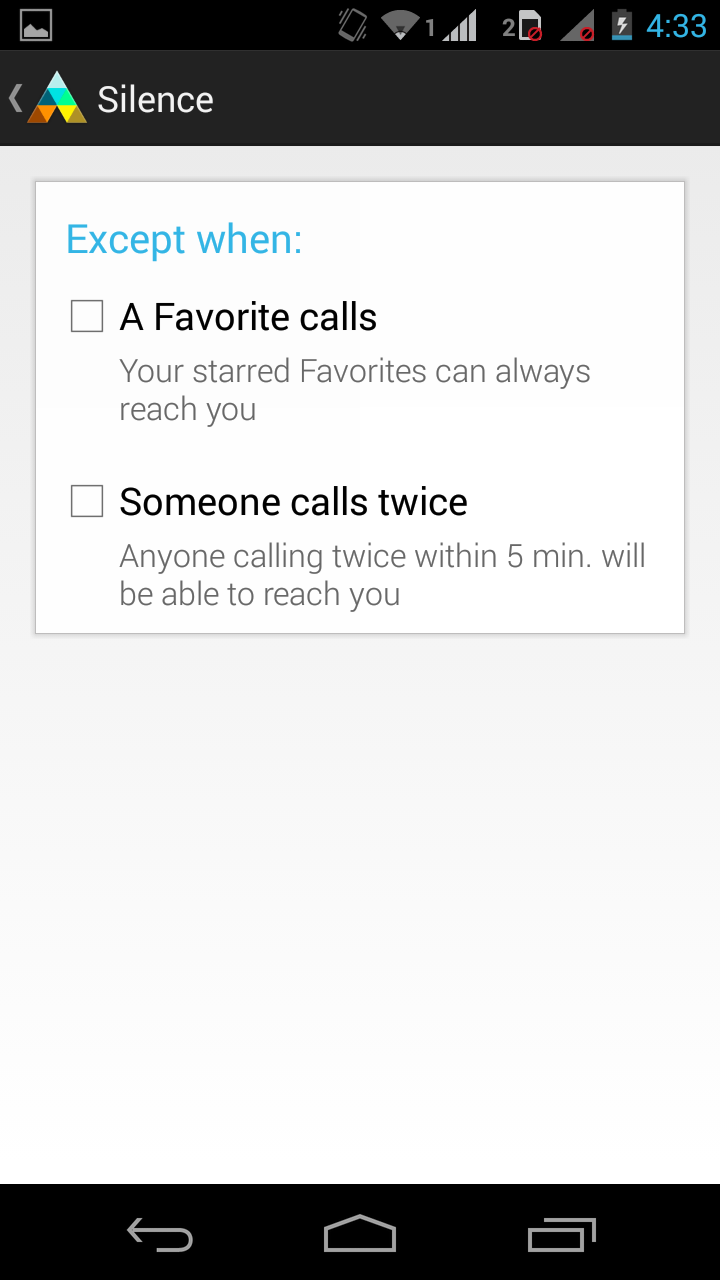This screenshot has height=1280, width=720.
Task: Go back using the Silence app icon
Action: (57, 98)
